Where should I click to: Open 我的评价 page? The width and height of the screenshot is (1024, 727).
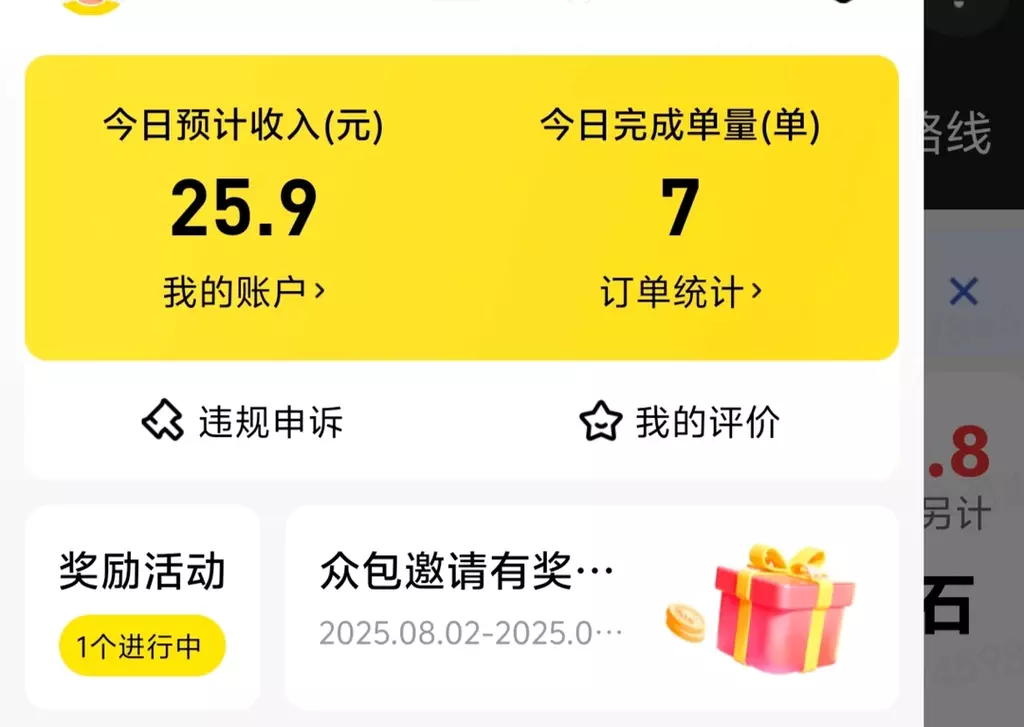click(680, 422)
